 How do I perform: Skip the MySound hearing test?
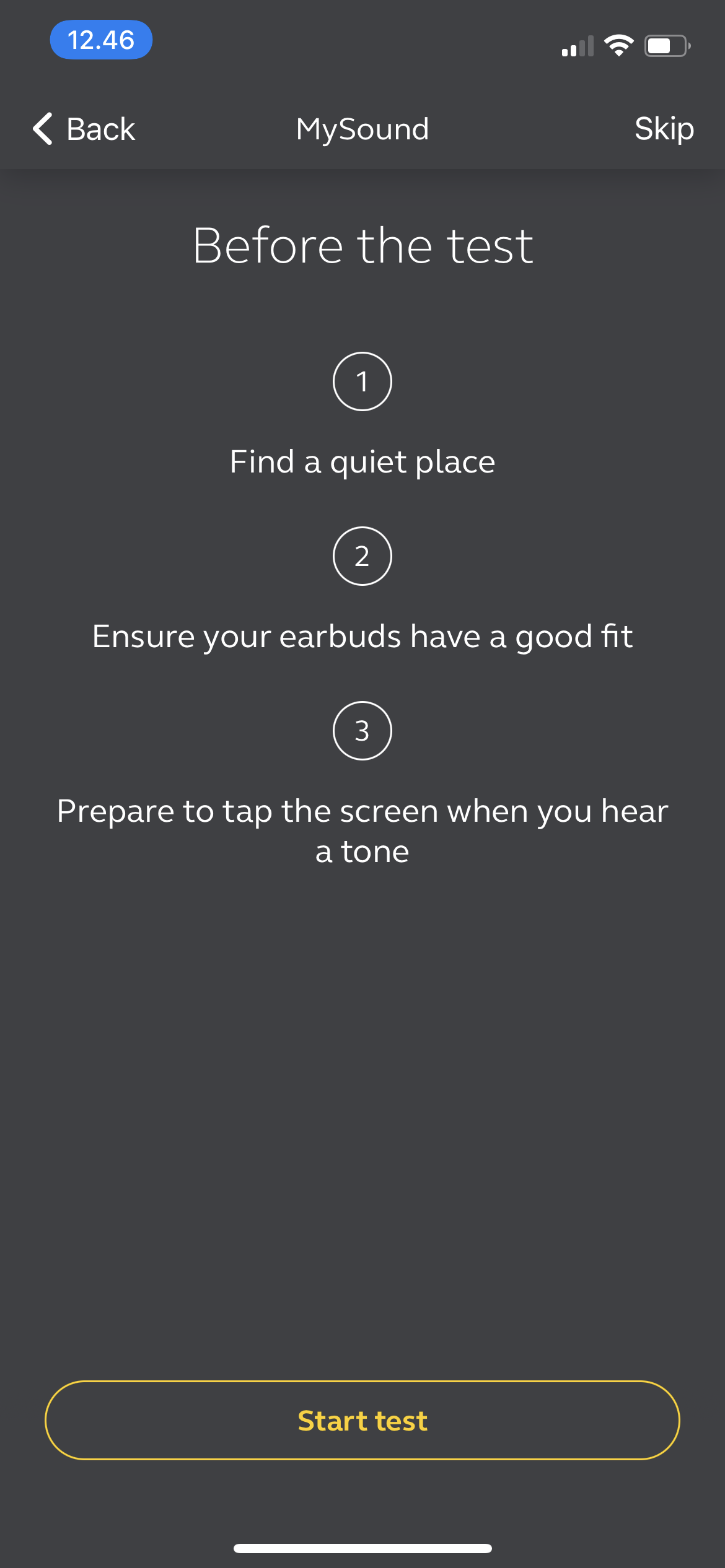664,129
